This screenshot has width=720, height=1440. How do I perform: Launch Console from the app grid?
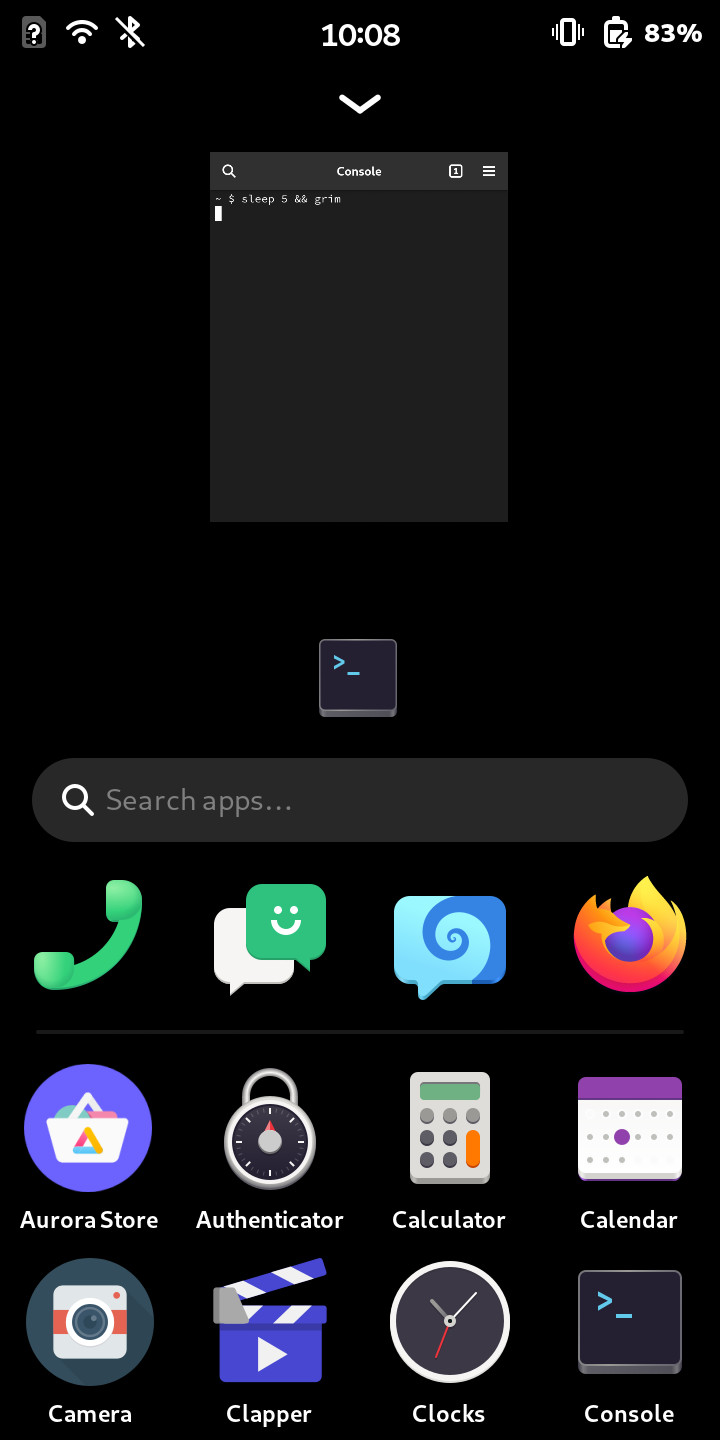click(x=630, y=1322)
